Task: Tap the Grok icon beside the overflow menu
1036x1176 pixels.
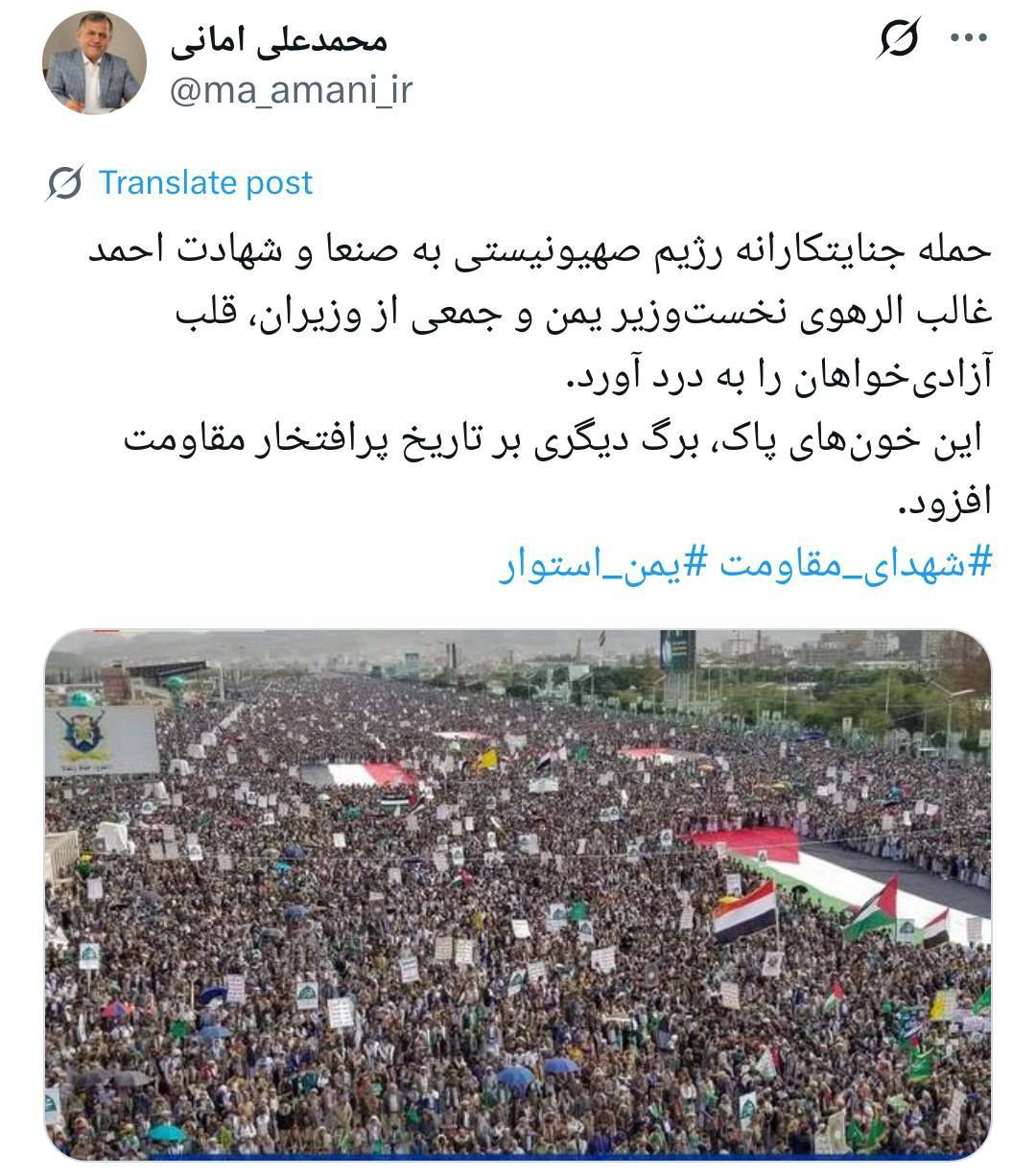Action: coord(899,39)
